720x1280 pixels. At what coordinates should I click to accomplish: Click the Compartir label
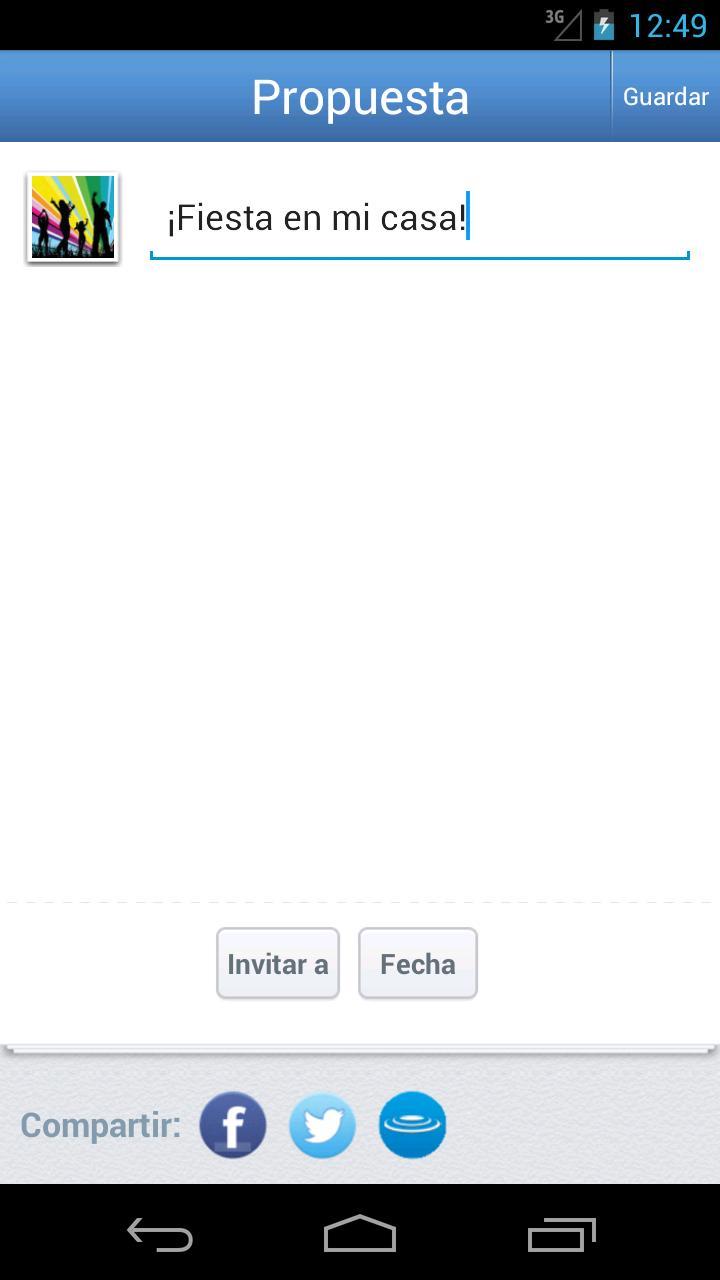tap(99, 1124)
